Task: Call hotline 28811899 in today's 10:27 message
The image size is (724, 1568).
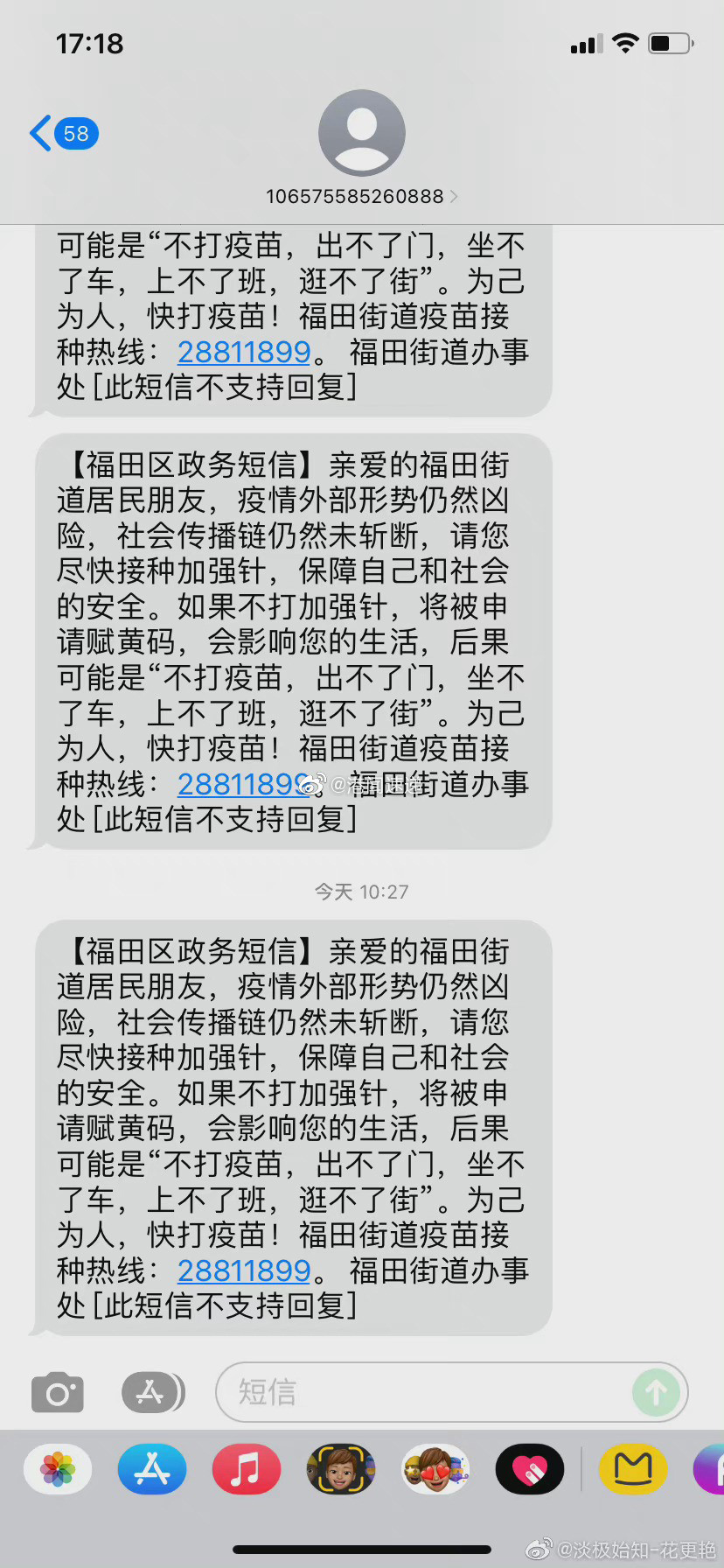Action: tap(244, 1270)
